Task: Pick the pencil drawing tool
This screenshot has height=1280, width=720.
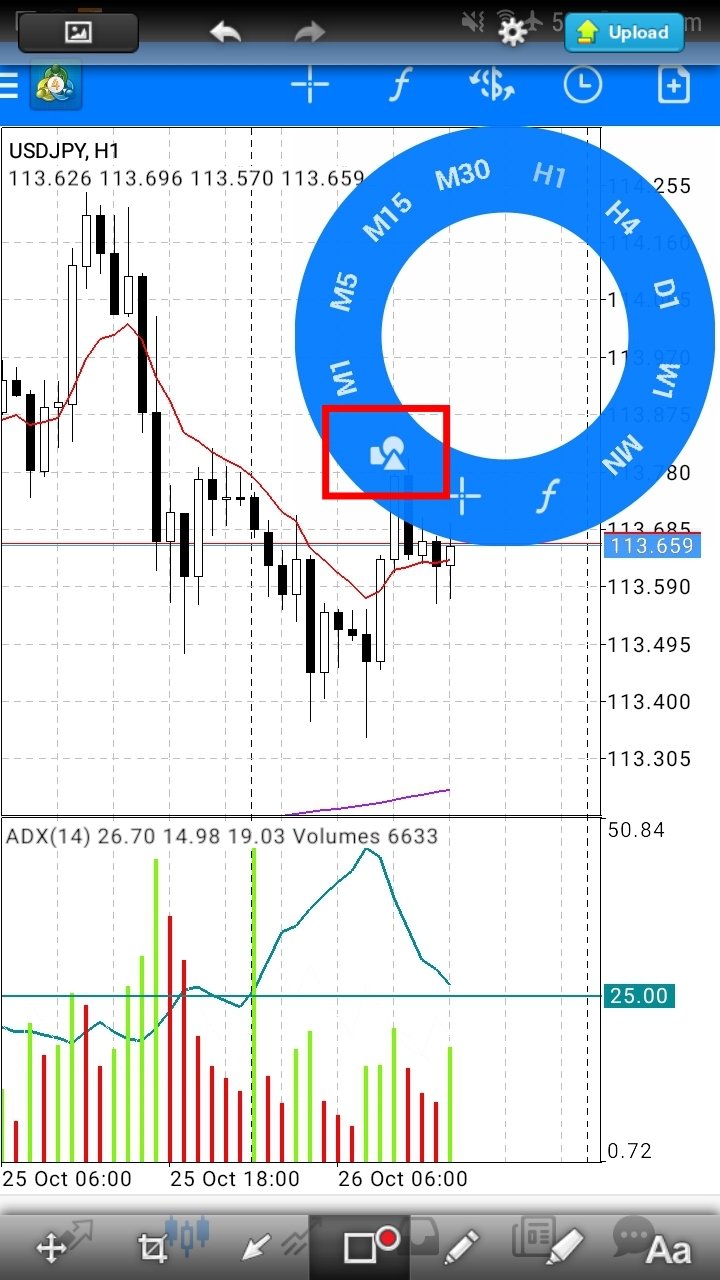Action: [x=461, y=1247]
